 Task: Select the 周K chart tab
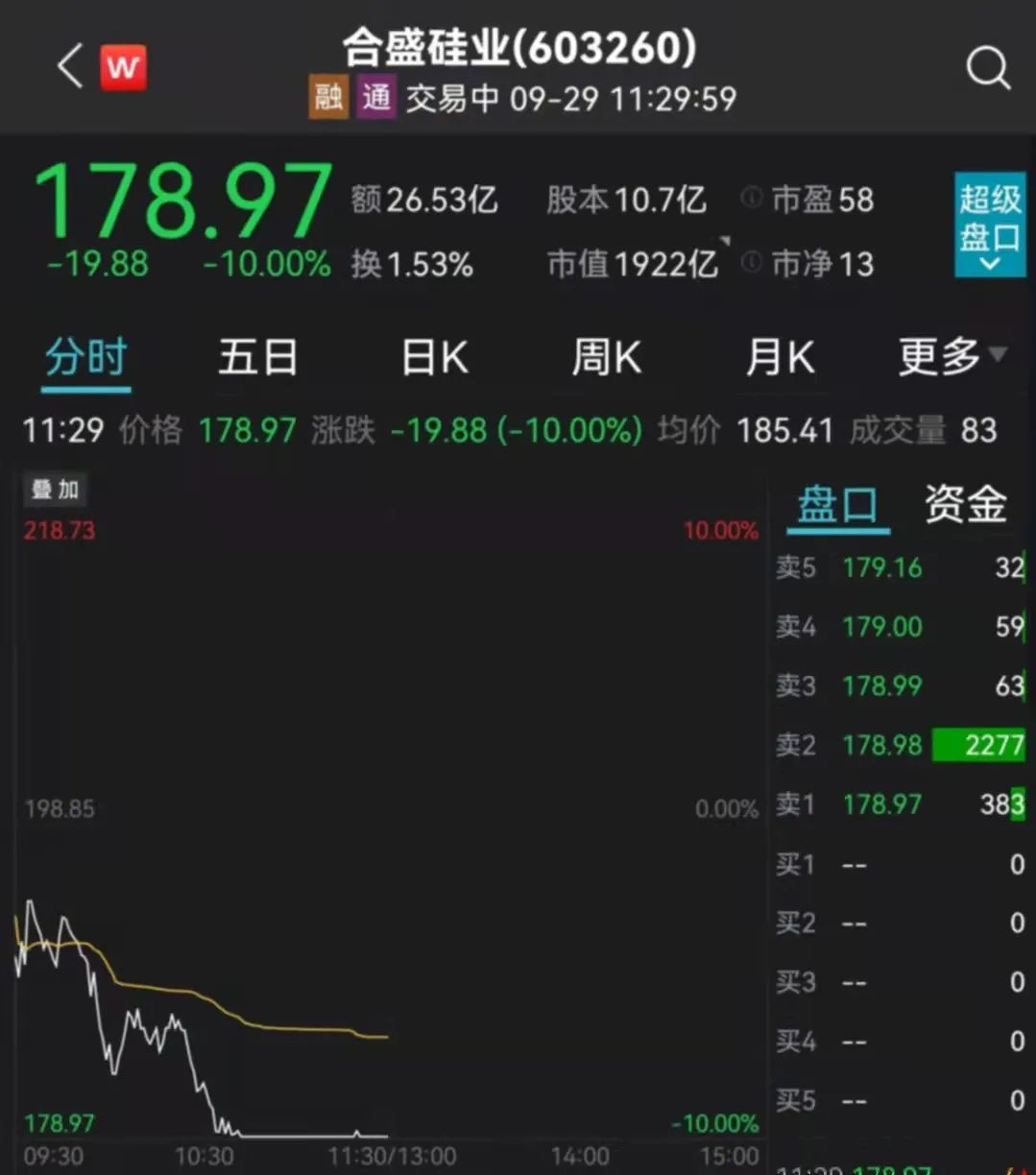coord(606,358)
